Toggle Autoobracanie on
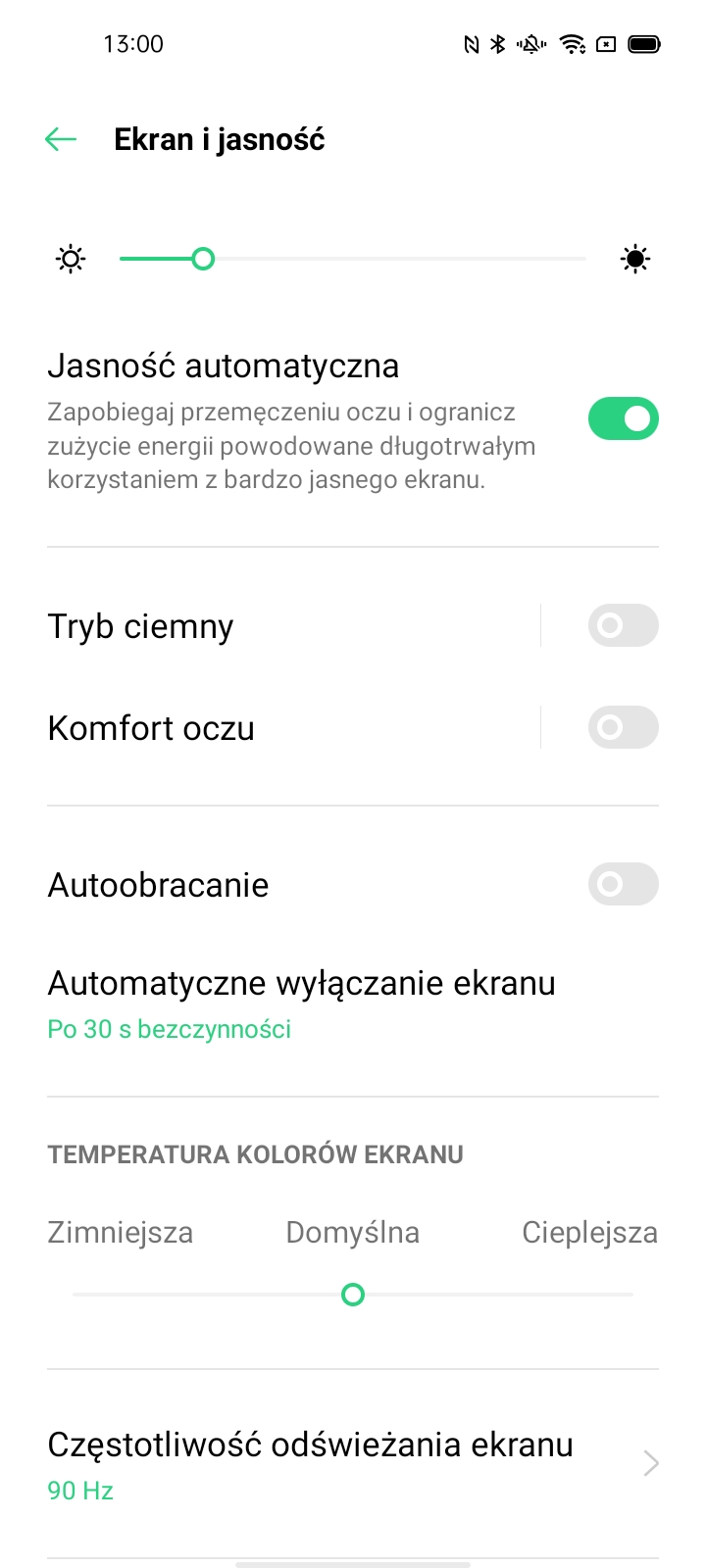Viewport: 706px width, 1568px height. click(623, 884)
